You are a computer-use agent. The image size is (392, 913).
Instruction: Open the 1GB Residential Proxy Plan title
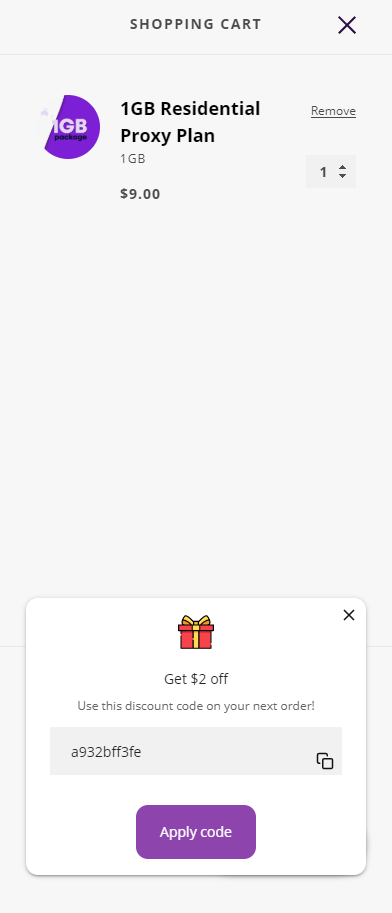pos(190,122)
